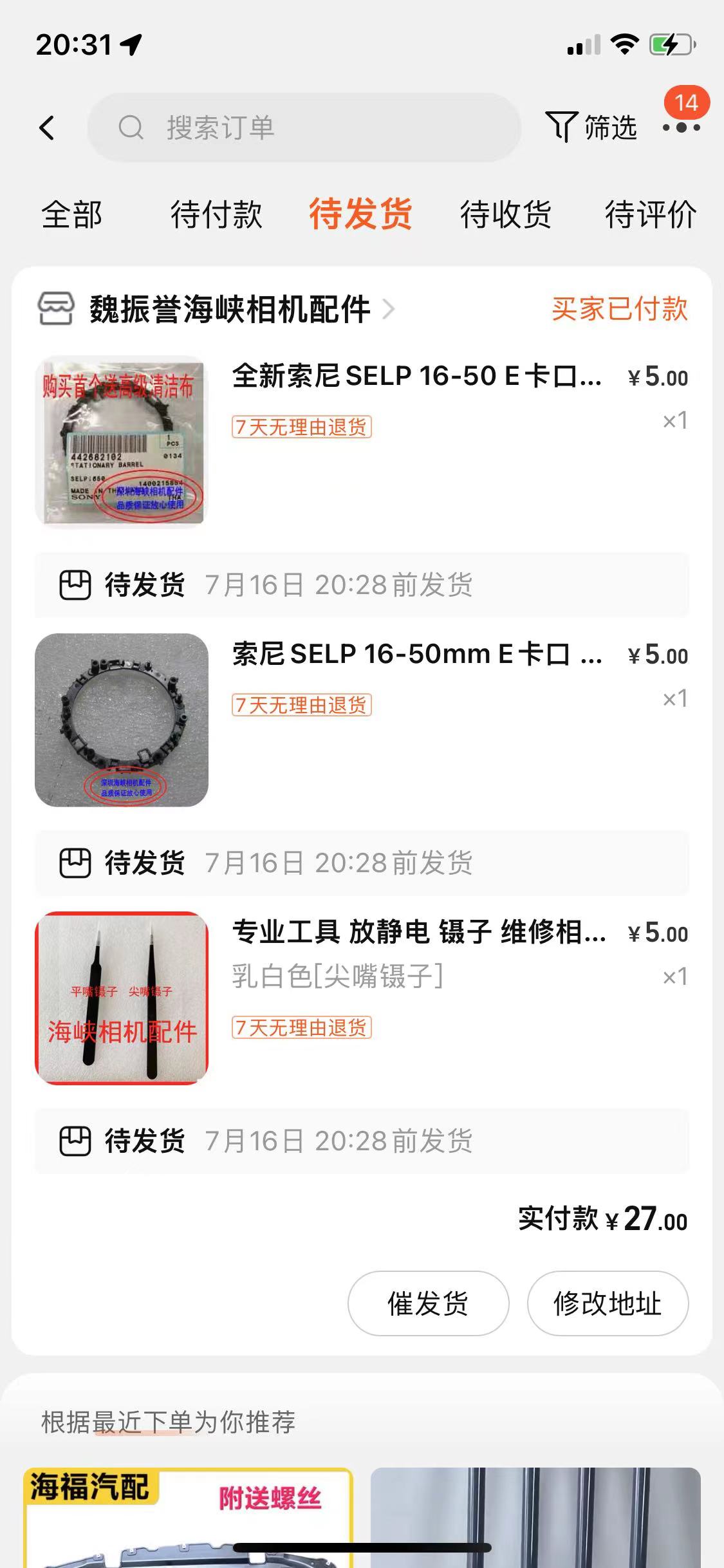Switch to the 待收货 tab

point(506,214)
